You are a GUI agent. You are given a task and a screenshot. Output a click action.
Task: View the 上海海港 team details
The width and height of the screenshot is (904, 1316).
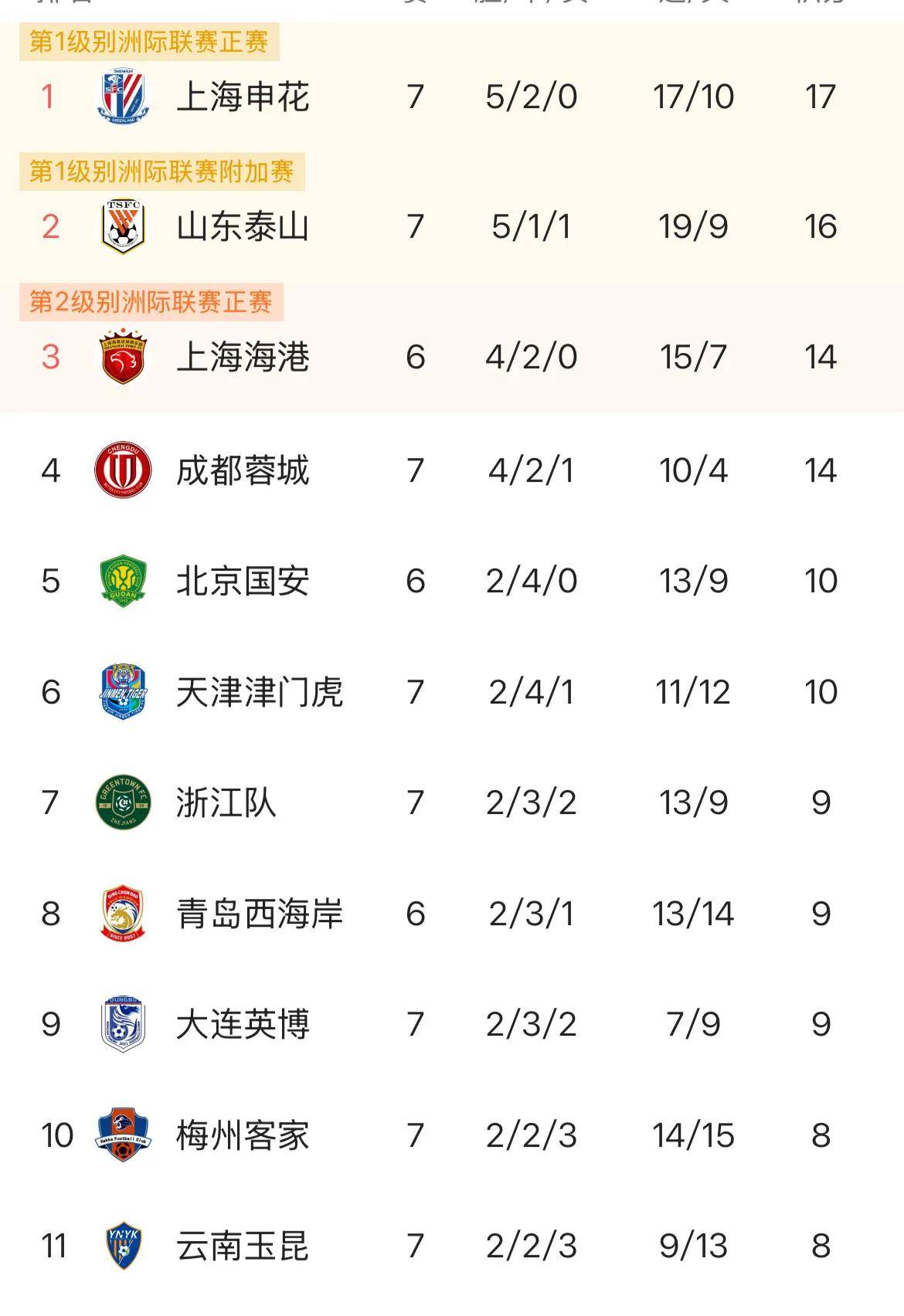(x=243, y=358)
